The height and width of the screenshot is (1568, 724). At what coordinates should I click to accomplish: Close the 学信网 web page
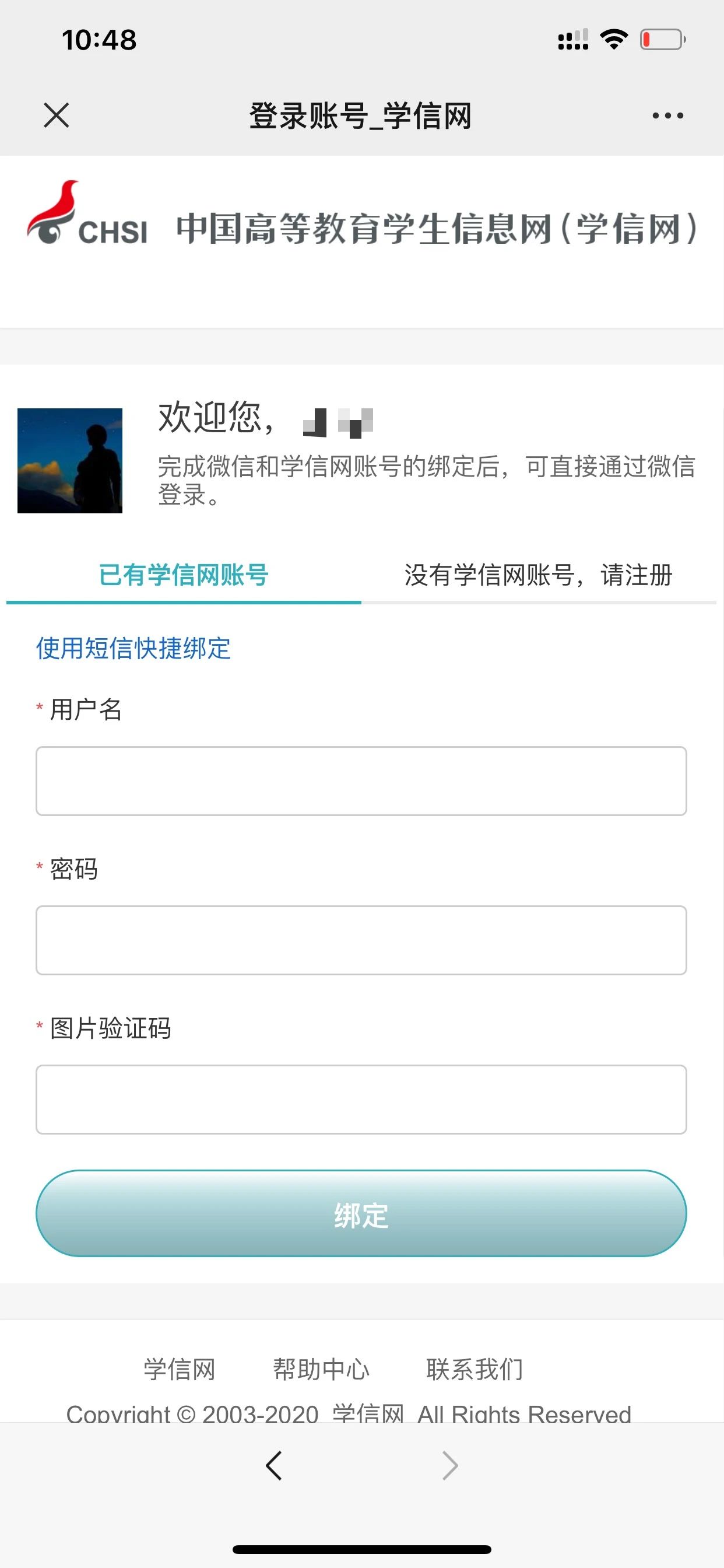tap(57, 115)
